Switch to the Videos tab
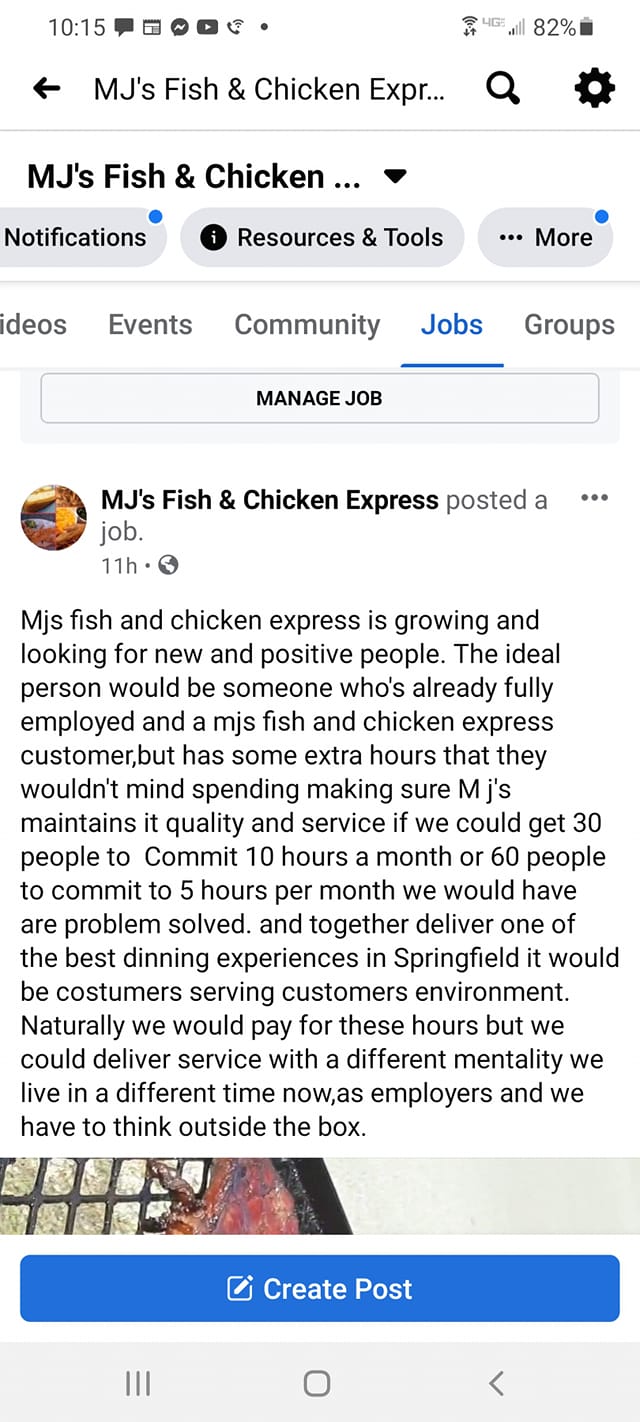640x1422 pixels. tap(34, 325)
